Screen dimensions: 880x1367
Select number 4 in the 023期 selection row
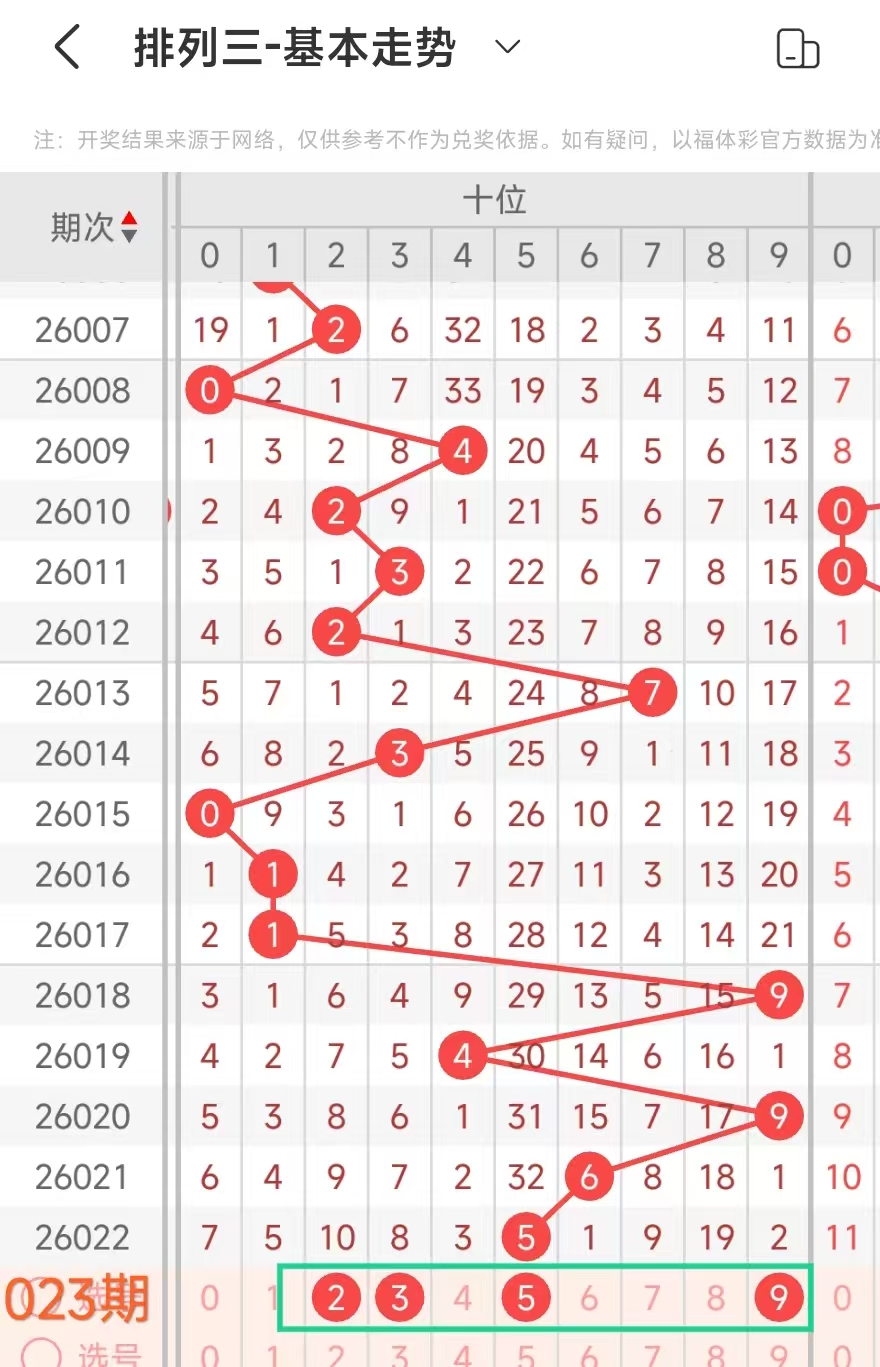tap(463, 1298)
